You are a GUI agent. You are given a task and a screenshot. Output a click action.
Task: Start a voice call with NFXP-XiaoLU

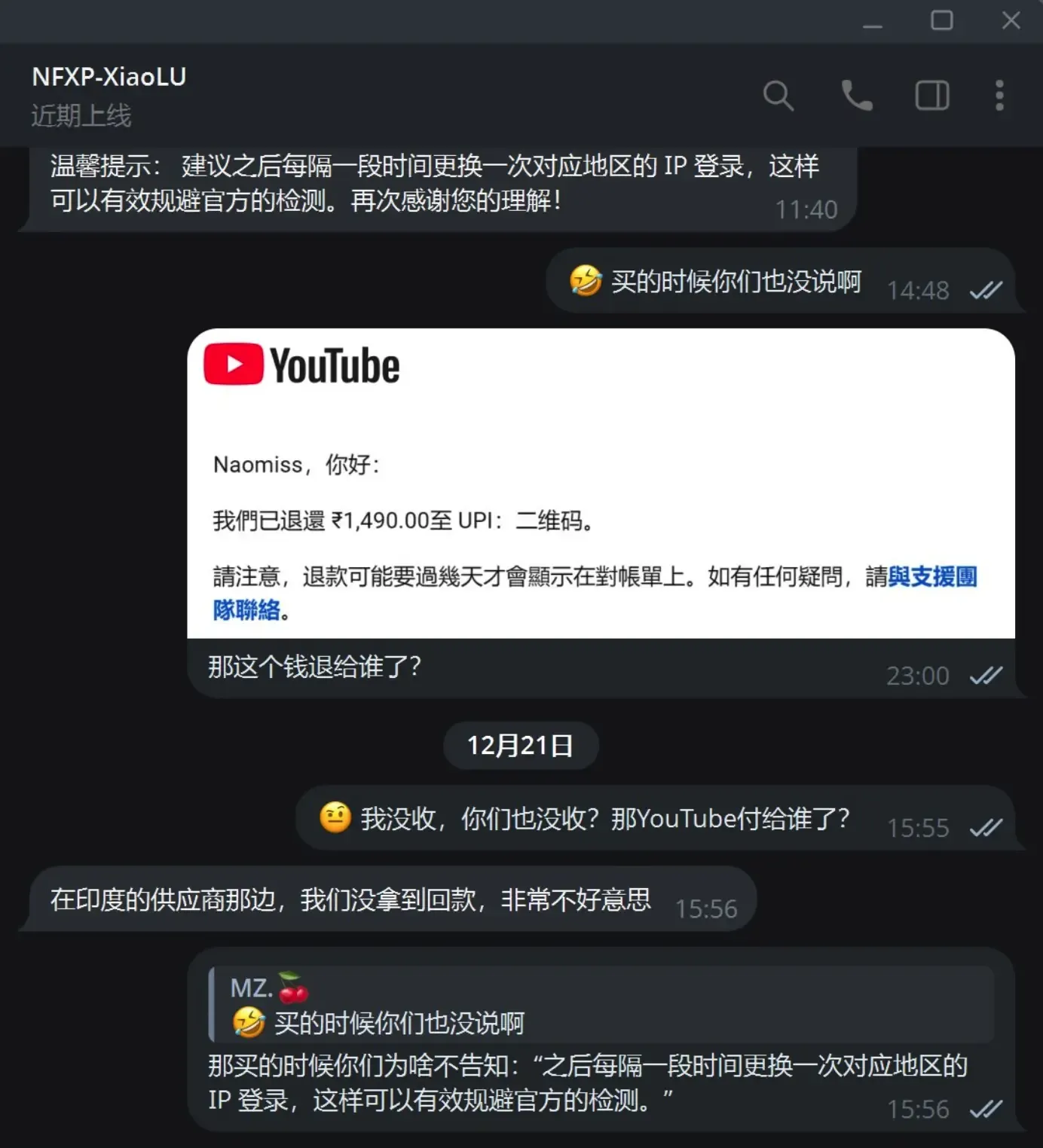coord(856,96)
